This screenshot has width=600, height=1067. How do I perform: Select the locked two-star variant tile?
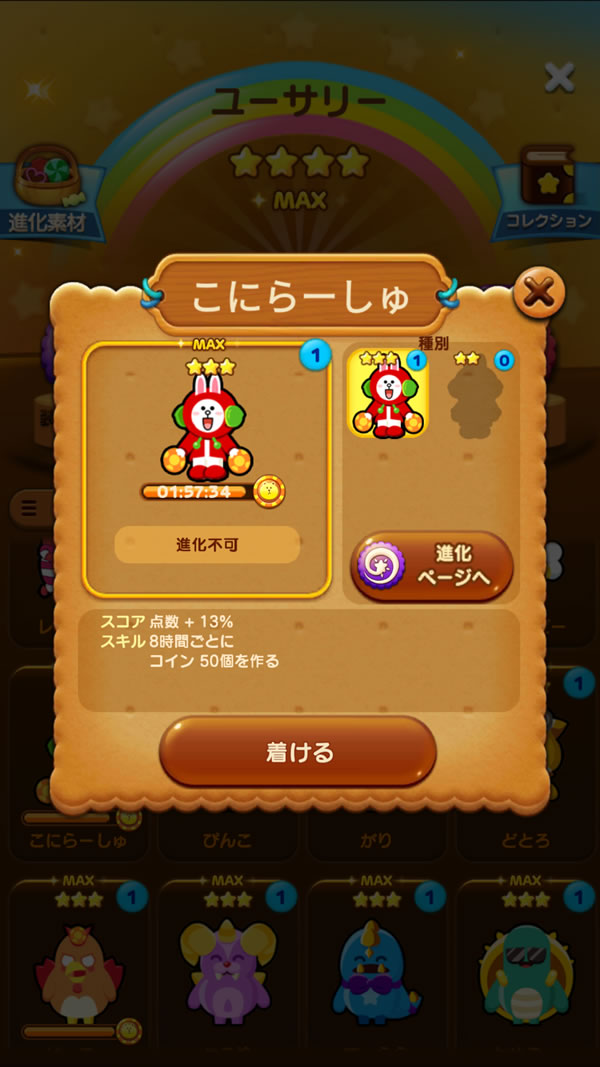[476, 395]
